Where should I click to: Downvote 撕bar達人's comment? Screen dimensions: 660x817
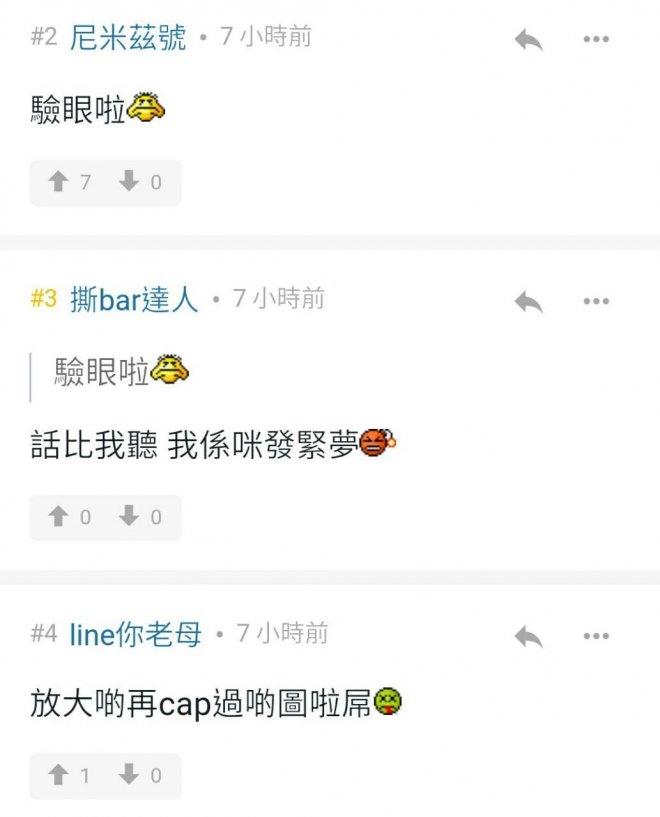click(x=129, y=517)
